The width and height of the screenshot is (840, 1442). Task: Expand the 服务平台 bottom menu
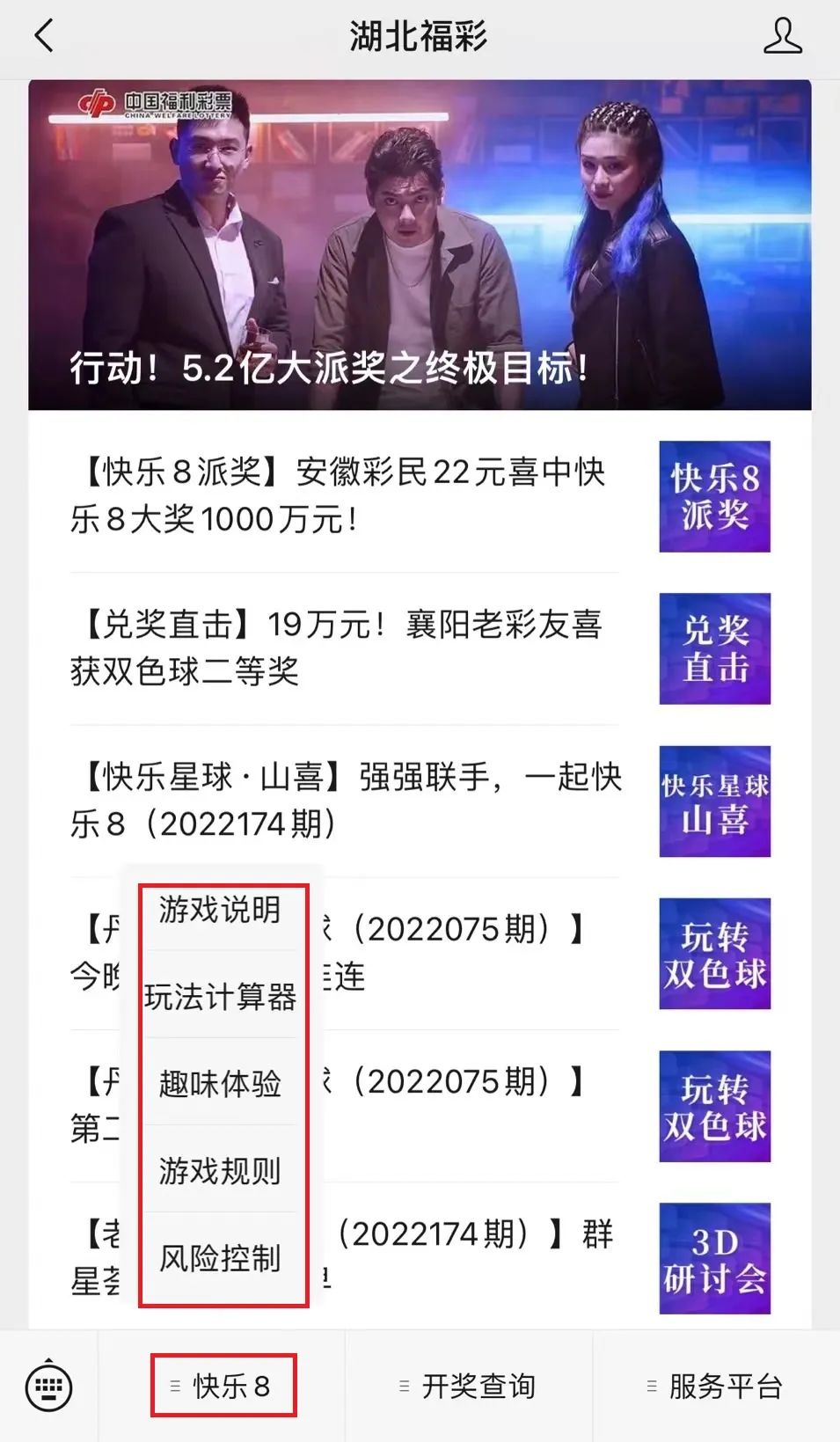coord(716,1387)
